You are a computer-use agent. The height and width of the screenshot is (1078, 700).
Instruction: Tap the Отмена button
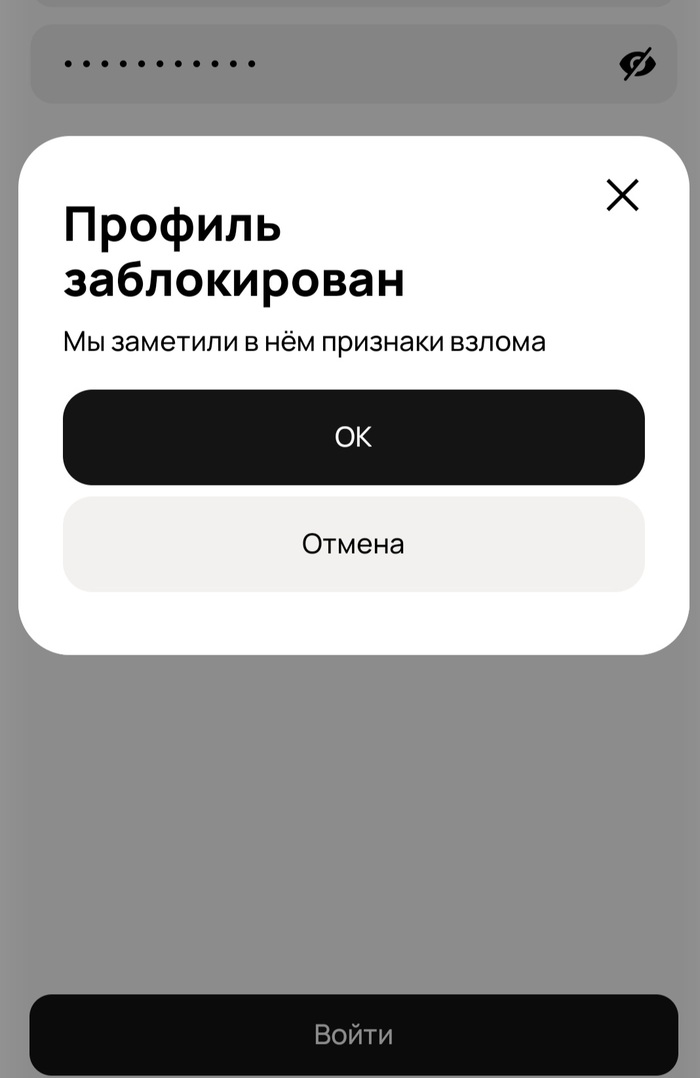(x=353, y=544)
